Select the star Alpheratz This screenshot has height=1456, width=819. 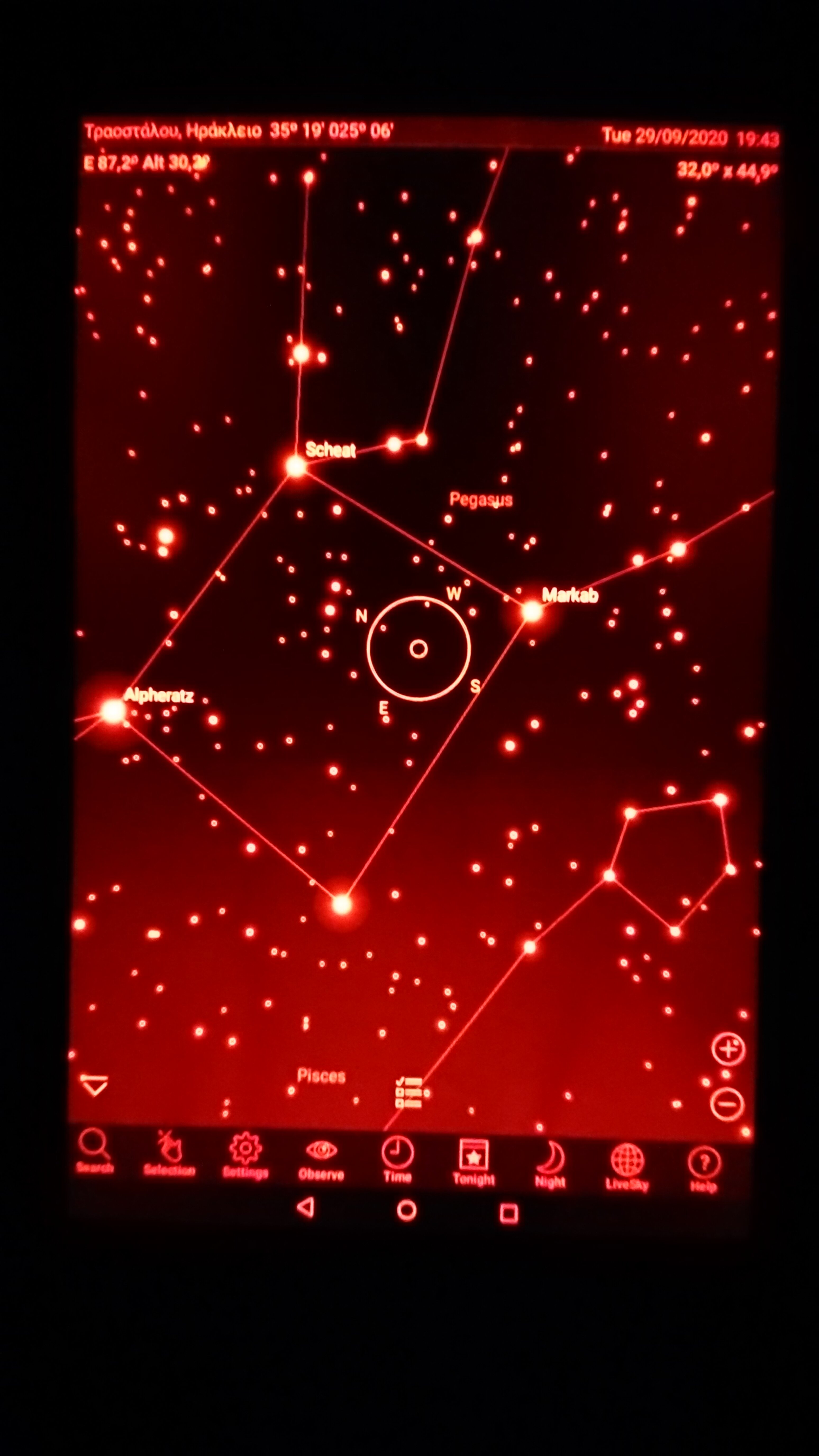coord(113,711)
